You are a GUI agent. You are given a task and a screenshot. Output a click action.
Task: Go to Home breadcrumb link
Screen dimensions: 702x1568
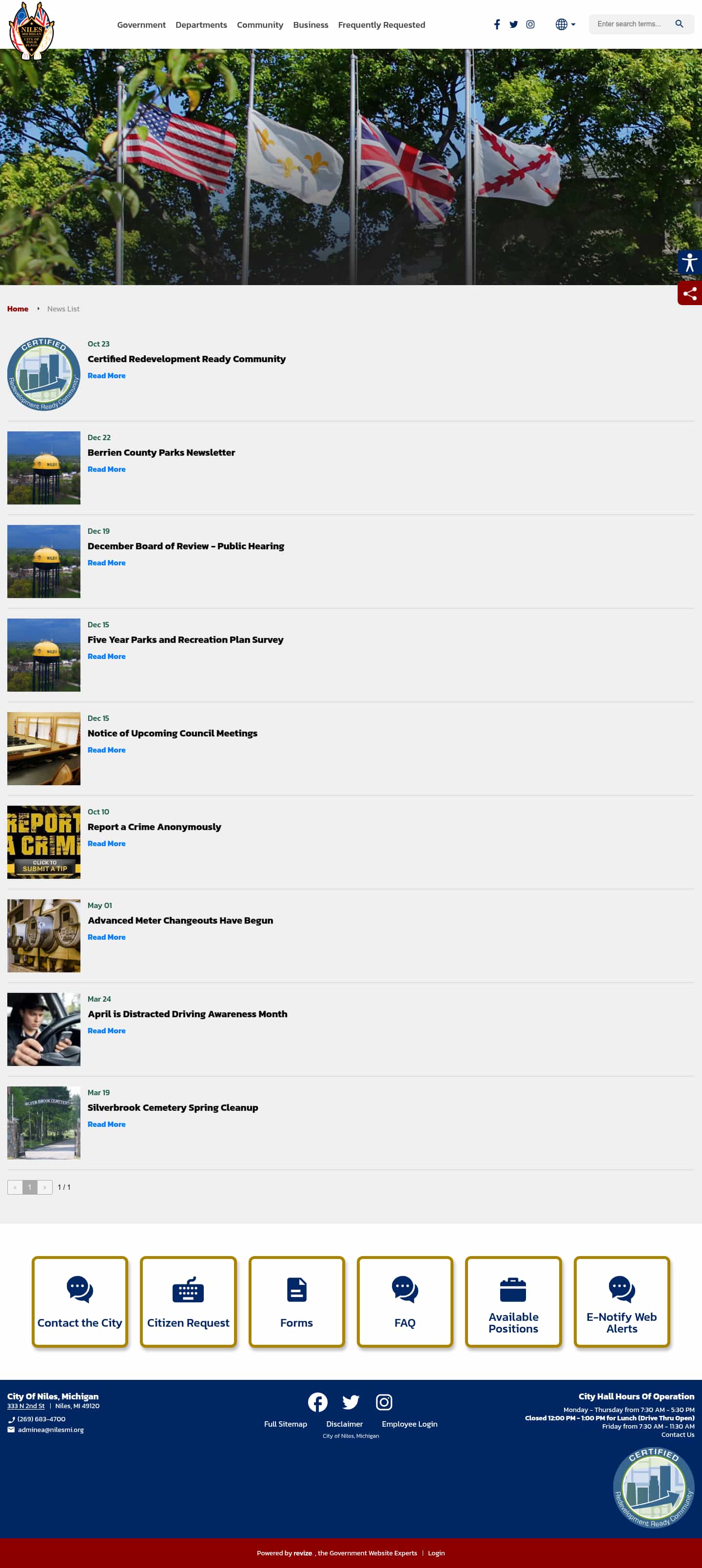pyautogui.click(x=18, y=309)
